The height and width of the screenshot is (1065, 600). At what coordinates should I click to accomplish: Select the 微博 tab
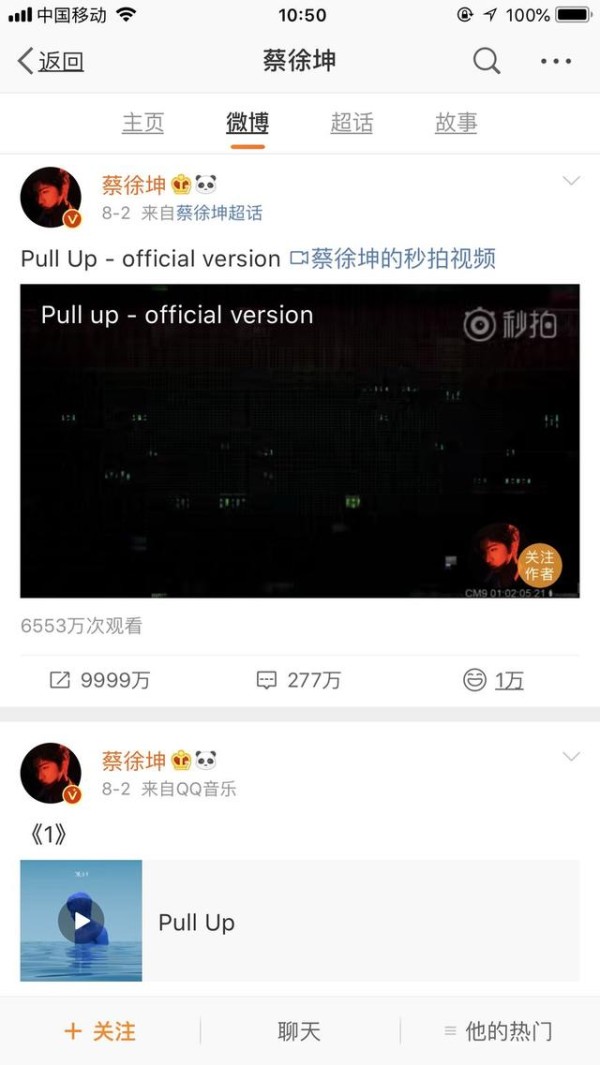[x=247, y=123]
